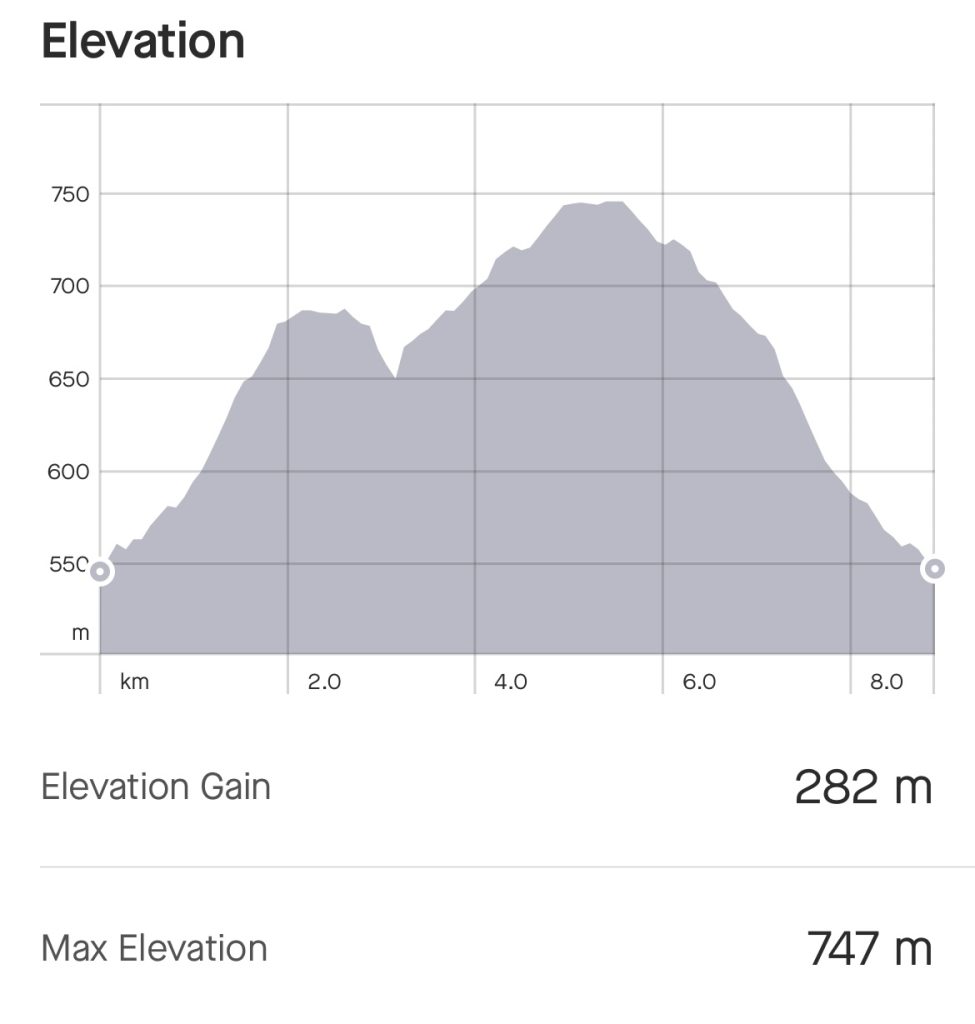Select the start point marker on the elevation chart

(101, 572)
